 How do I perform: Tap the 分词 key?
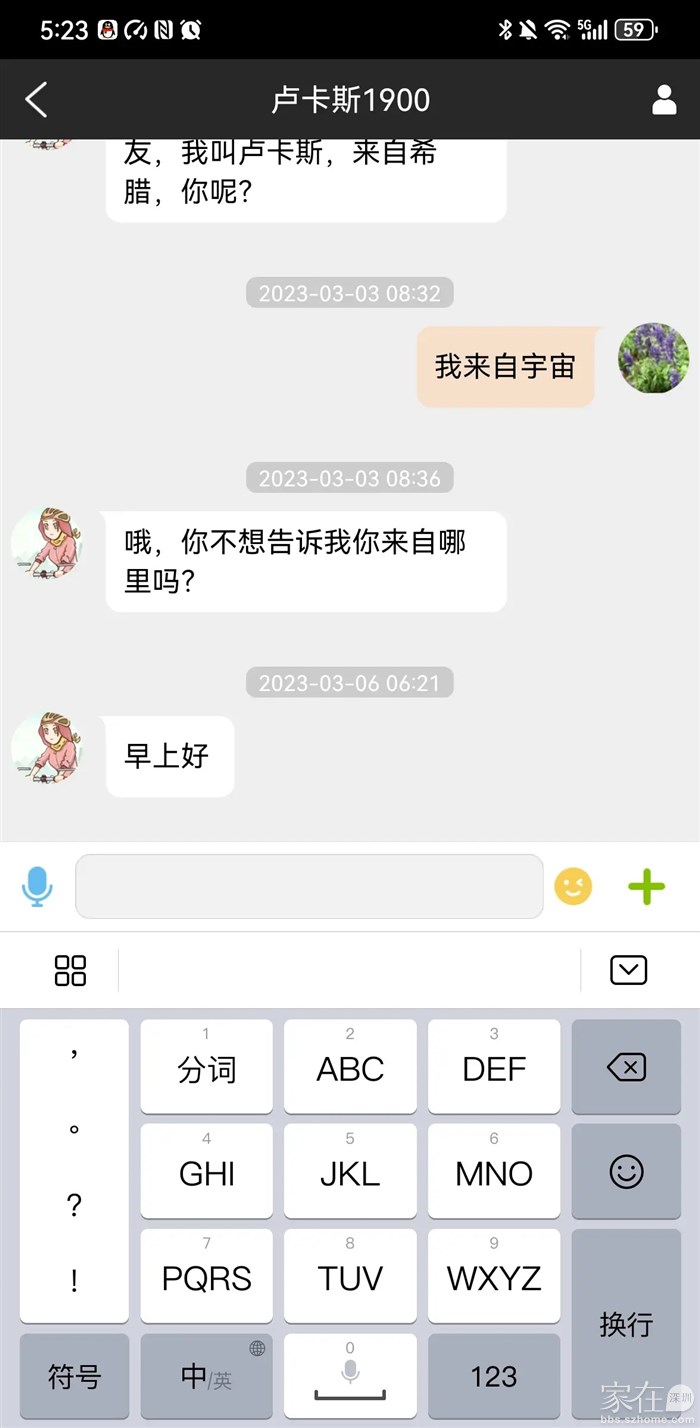point(206,1067)
